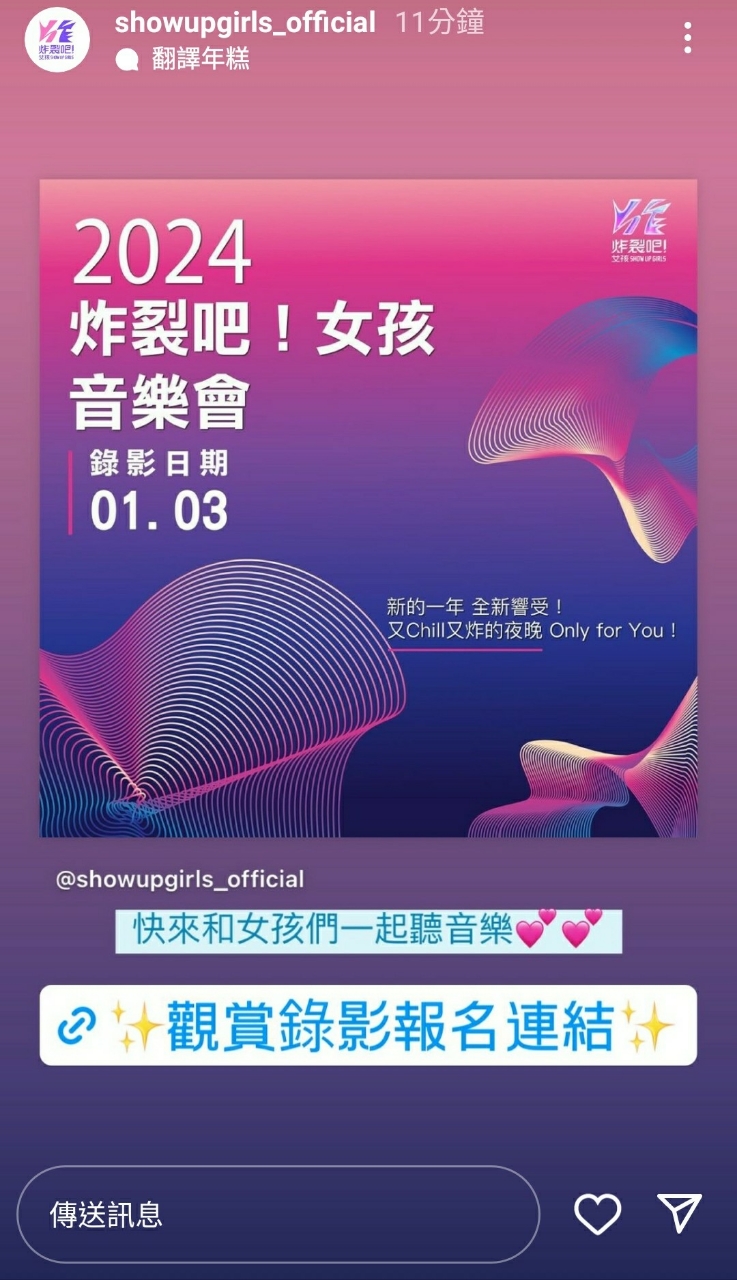This screenshot has width=737, height=1280.
Task: Open the 翻譯年糕 label under the username
Action: (199, 59)
